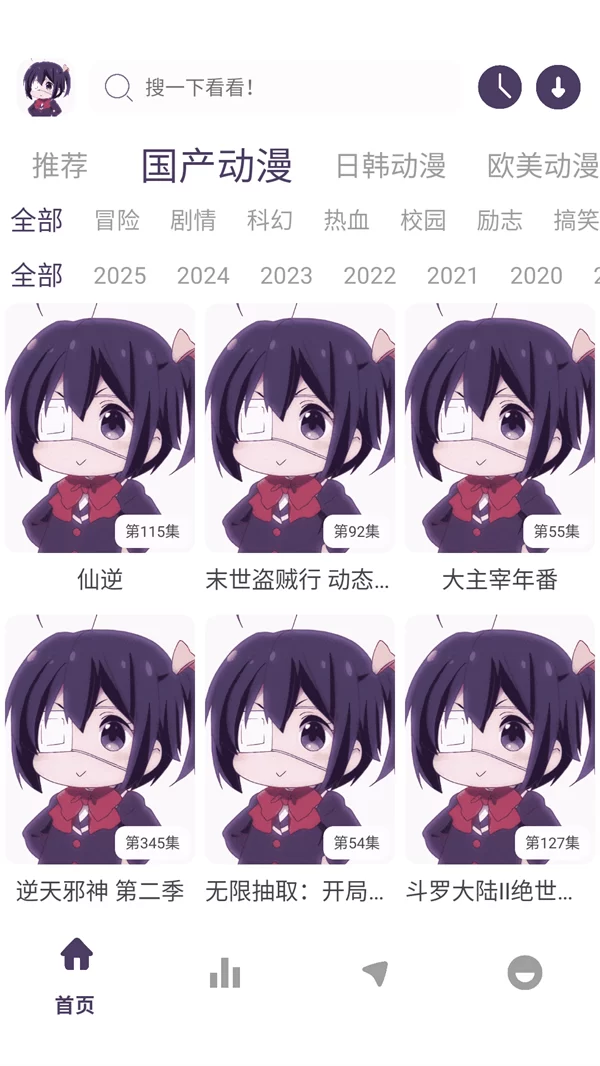Select the 2022 year filter
Image resolution: width=600 pixels, height=1066 pixels.
pyautogui.click(x=370, y=275)
